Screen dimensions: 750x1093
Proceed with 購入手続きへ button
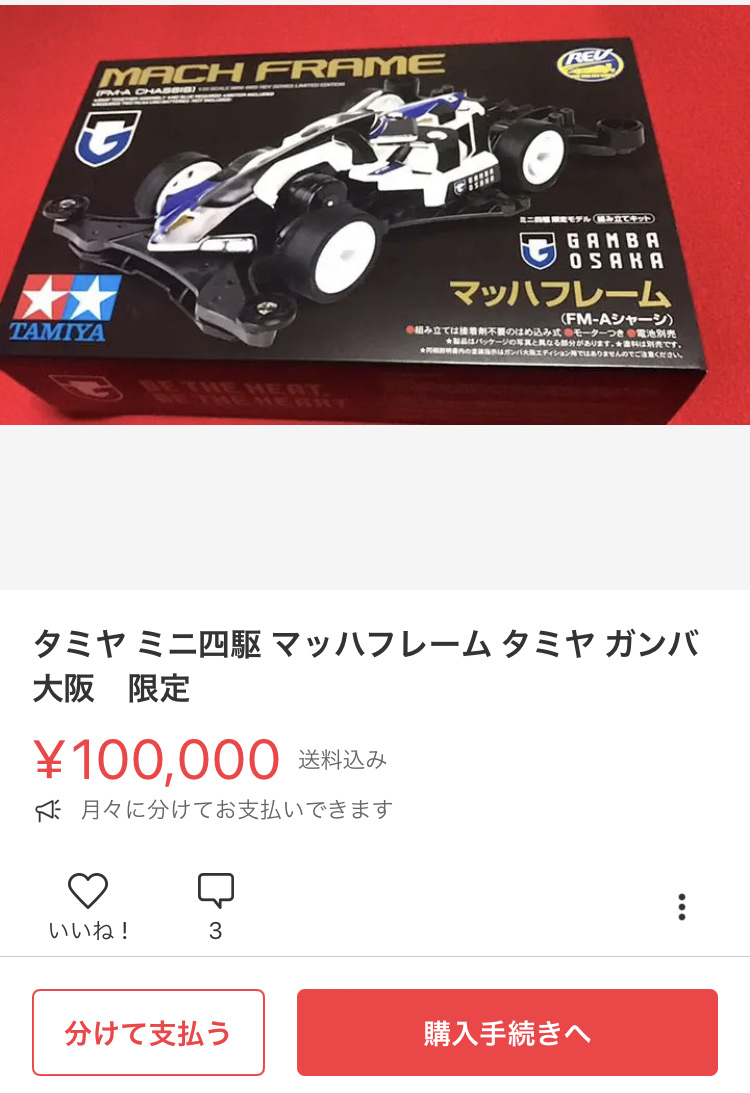[x=507, y=1032]
